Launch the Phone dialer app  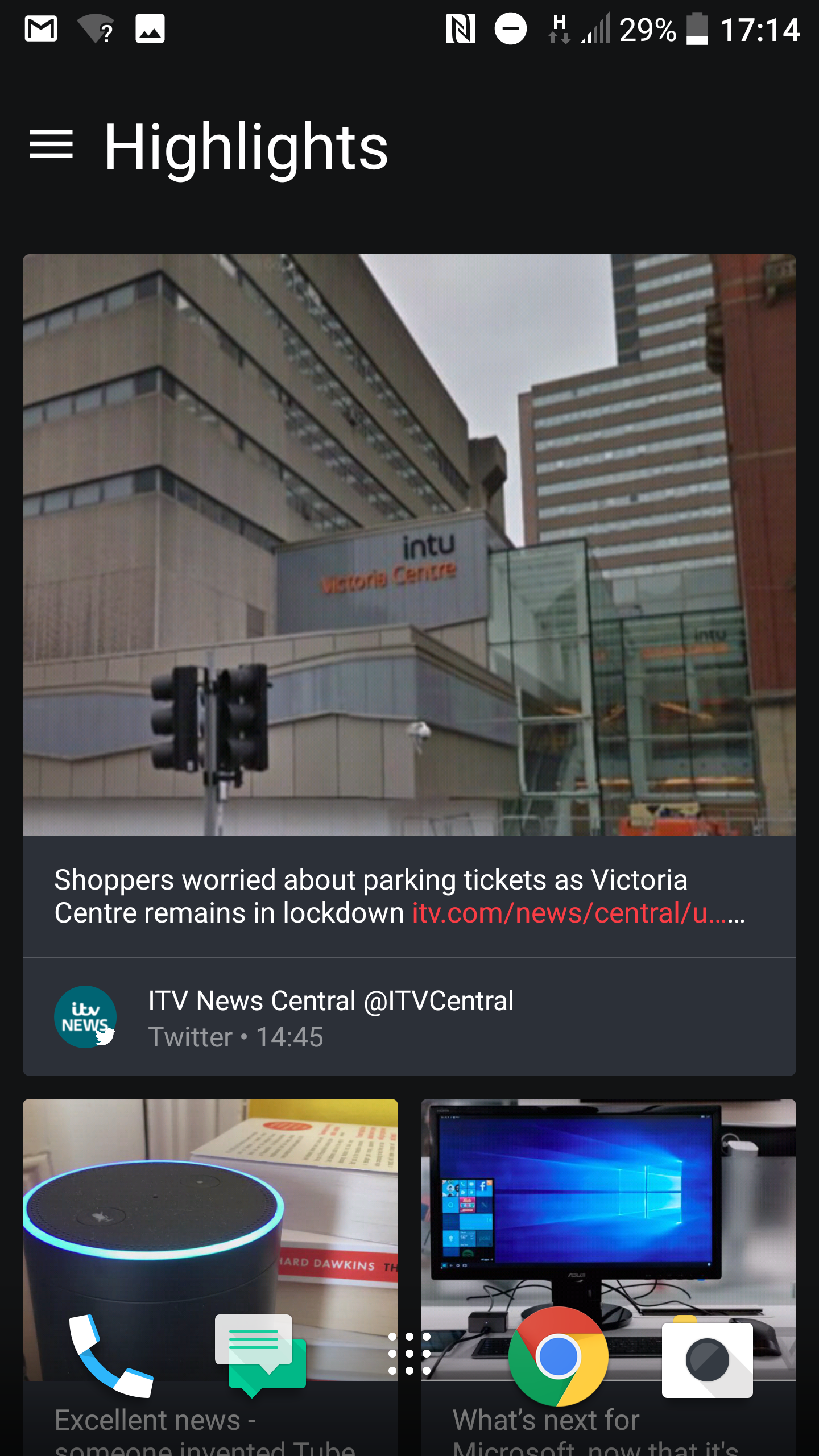[111, 1356]
